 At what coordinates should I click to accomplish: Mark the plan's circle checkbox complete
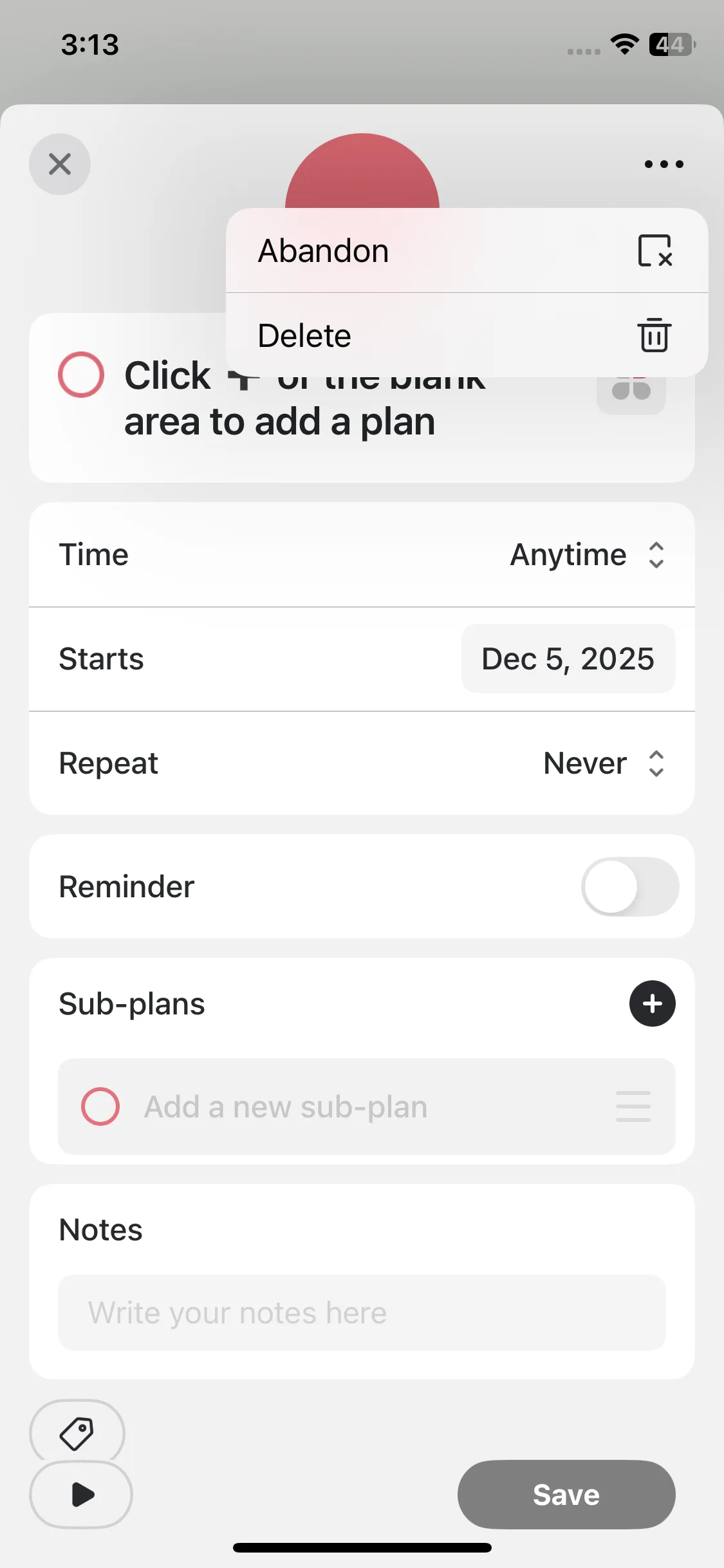coord(81,375)
